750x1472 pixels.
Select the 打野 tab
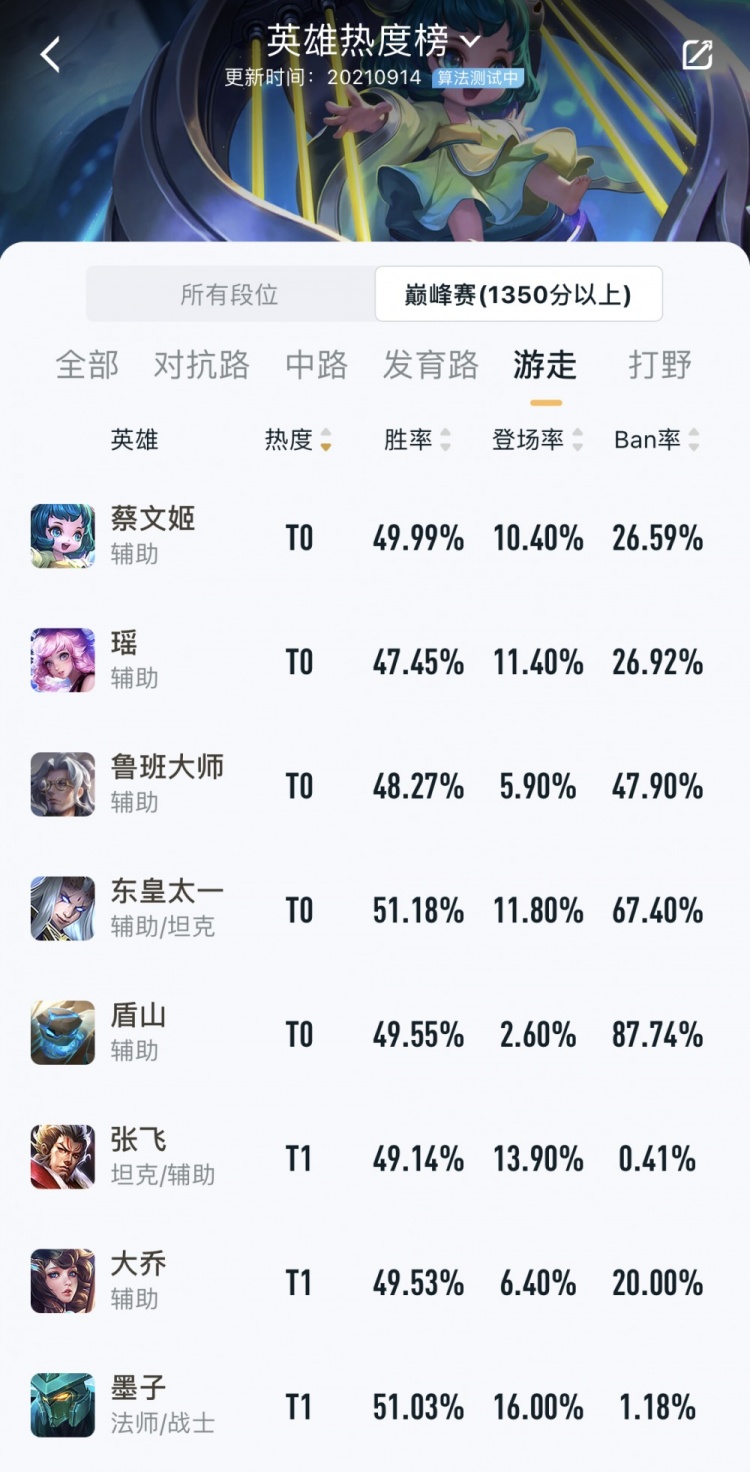tap(659, 365)
